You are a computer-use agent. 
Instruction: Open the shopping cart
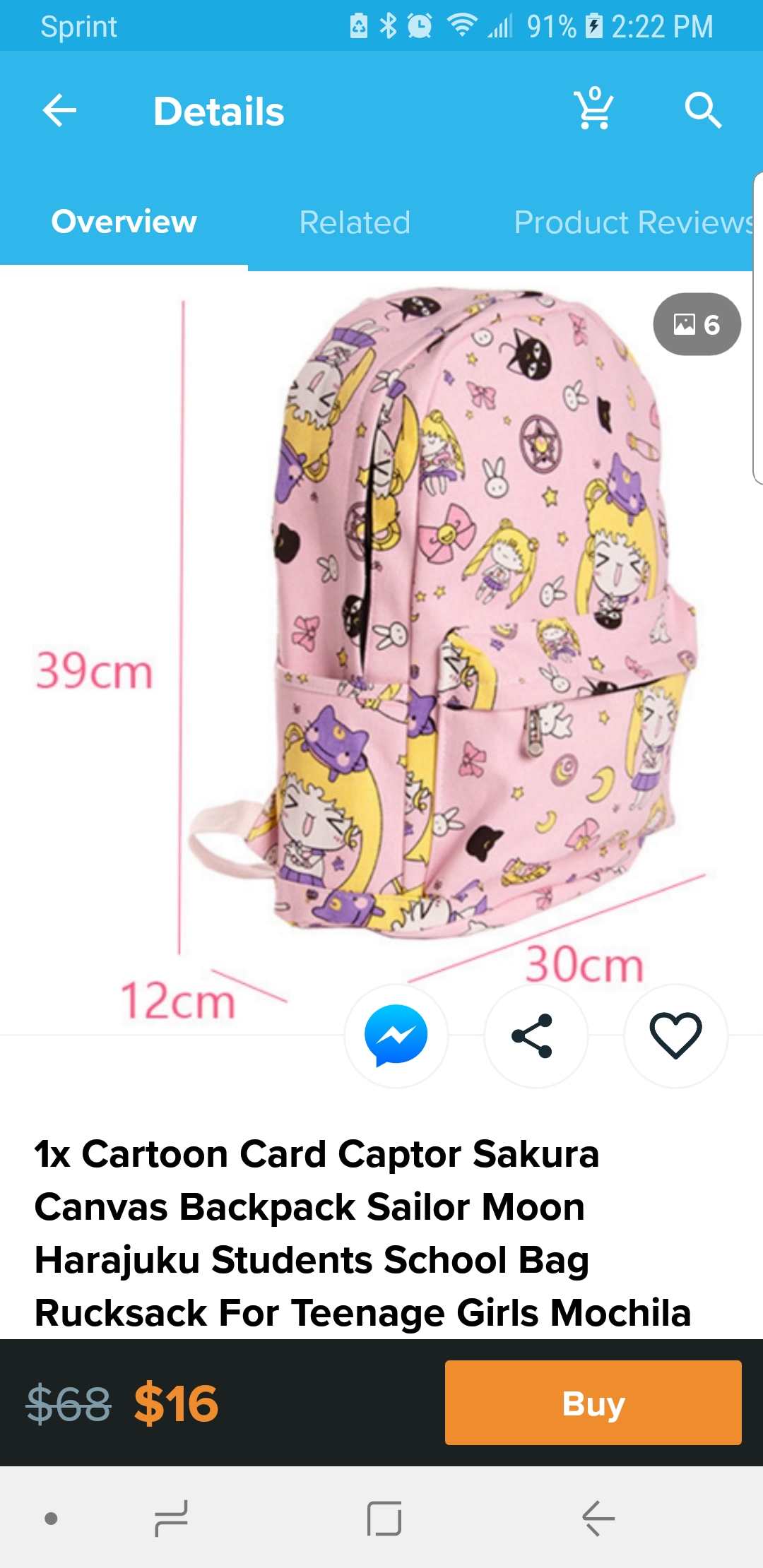(x=594, y=109)
